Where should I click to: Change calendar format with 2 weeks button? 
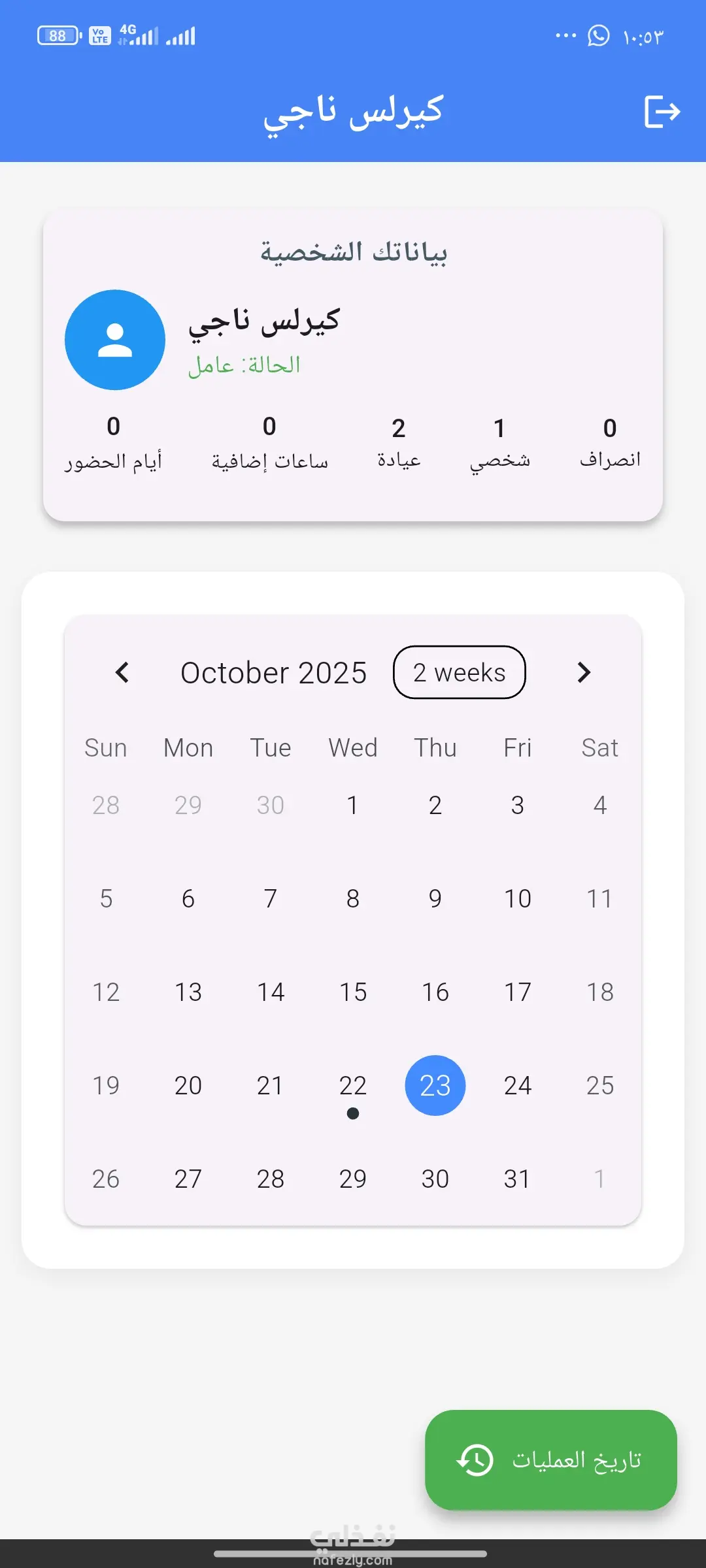[x=459, y=672]
